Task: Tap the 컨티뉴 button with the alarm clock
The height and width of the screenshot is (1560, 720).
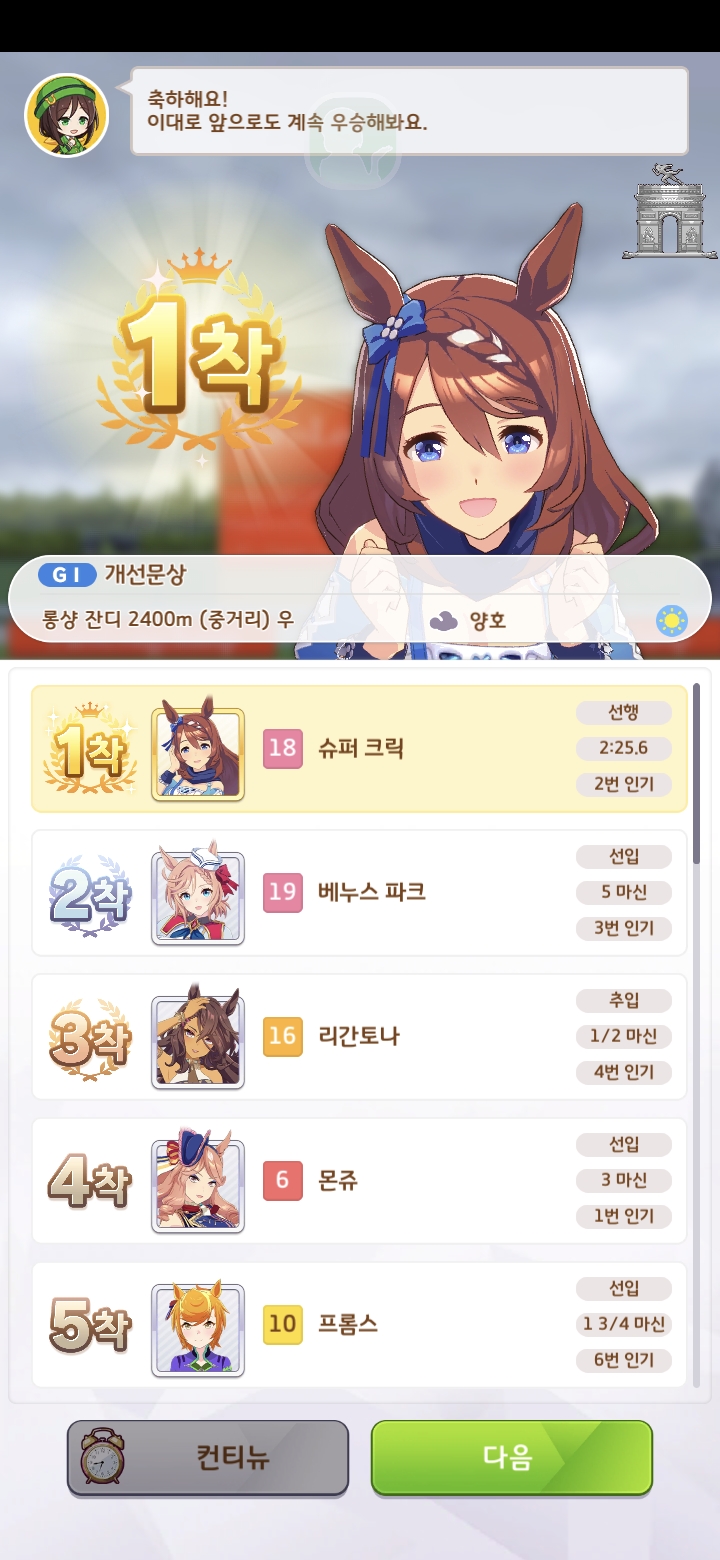Action: pyautogui.click(x=208, y=1457)
